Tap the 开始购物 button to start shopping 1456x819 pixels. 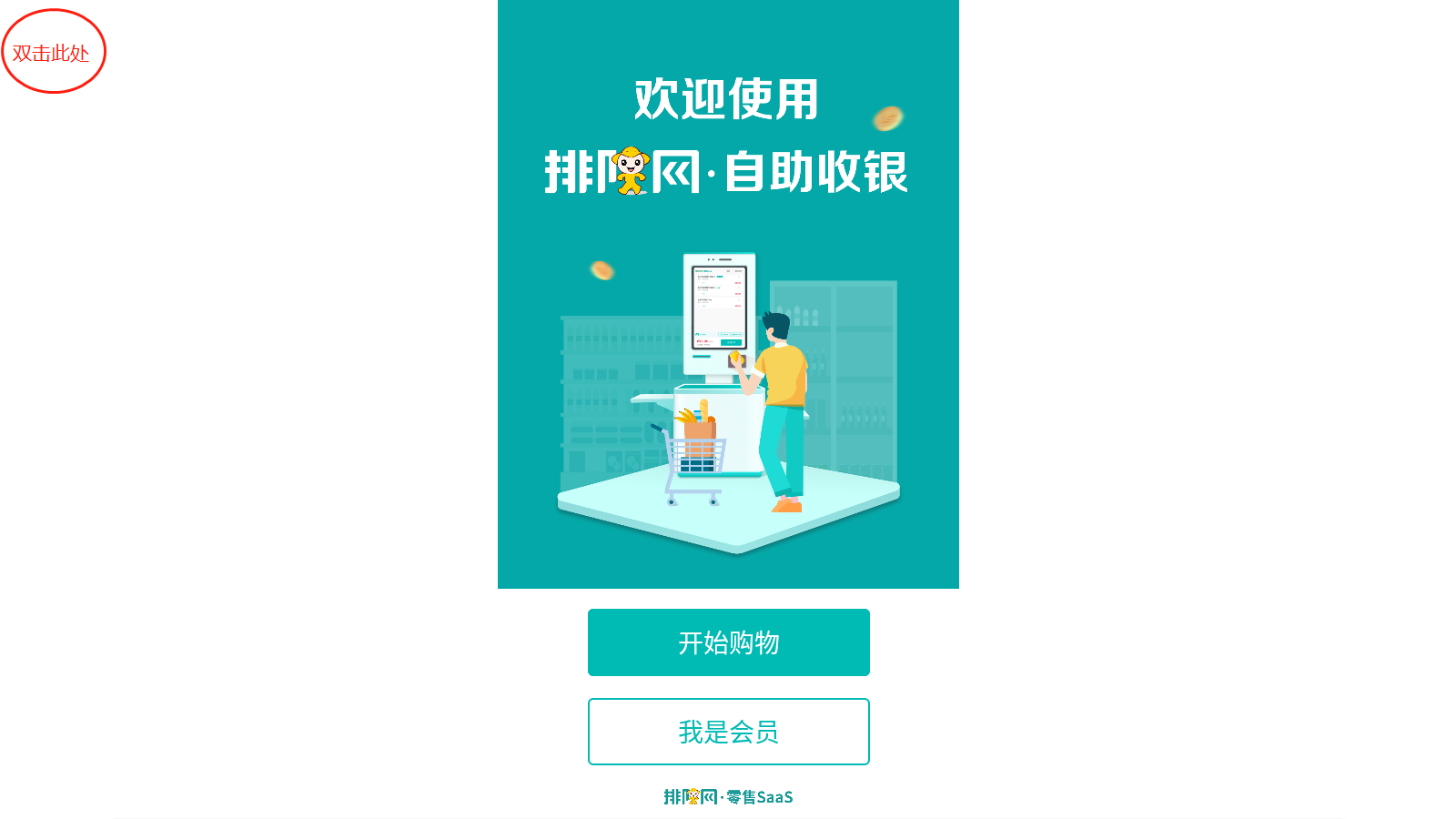coord(728,642)
